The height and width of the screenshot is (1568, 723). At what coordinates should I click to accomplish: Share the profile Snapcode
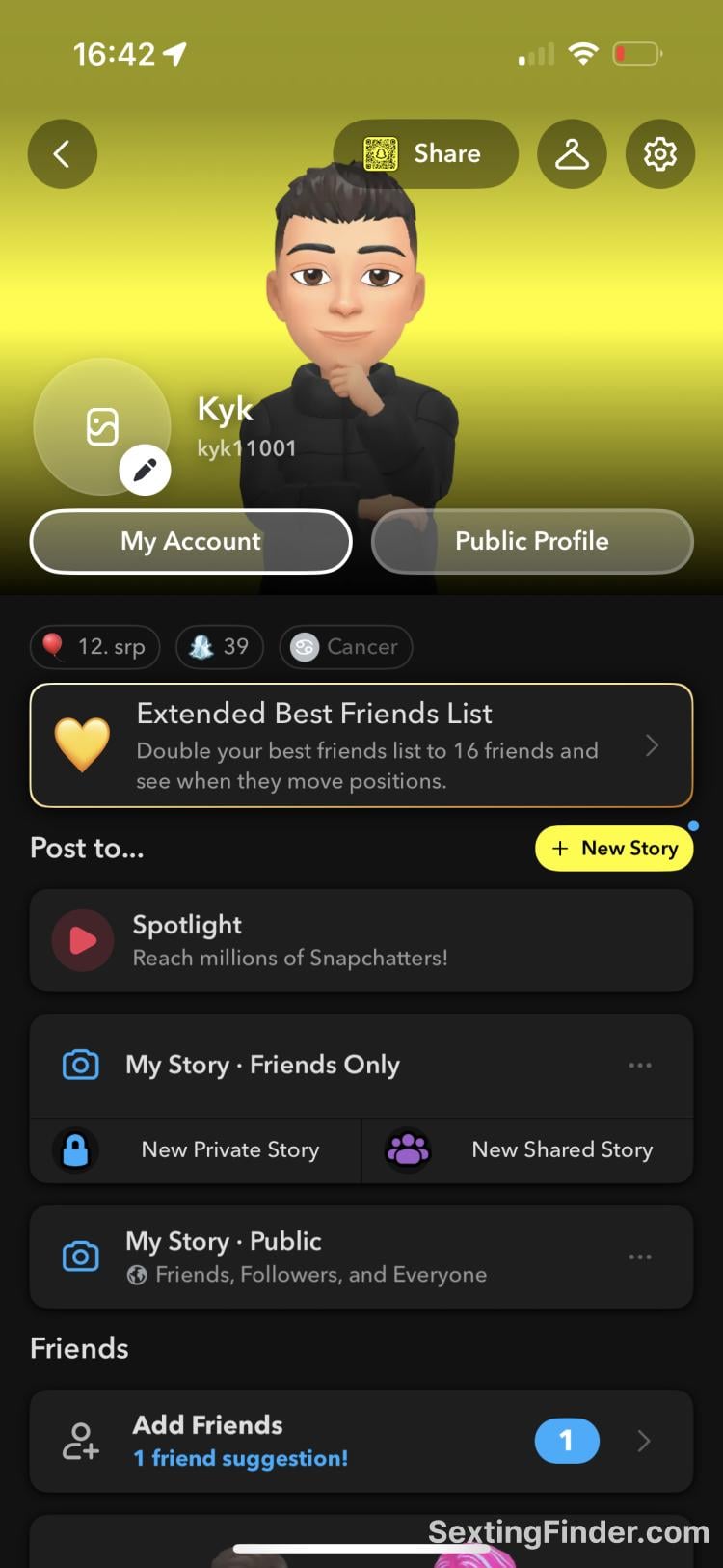(x=425, y=154)
